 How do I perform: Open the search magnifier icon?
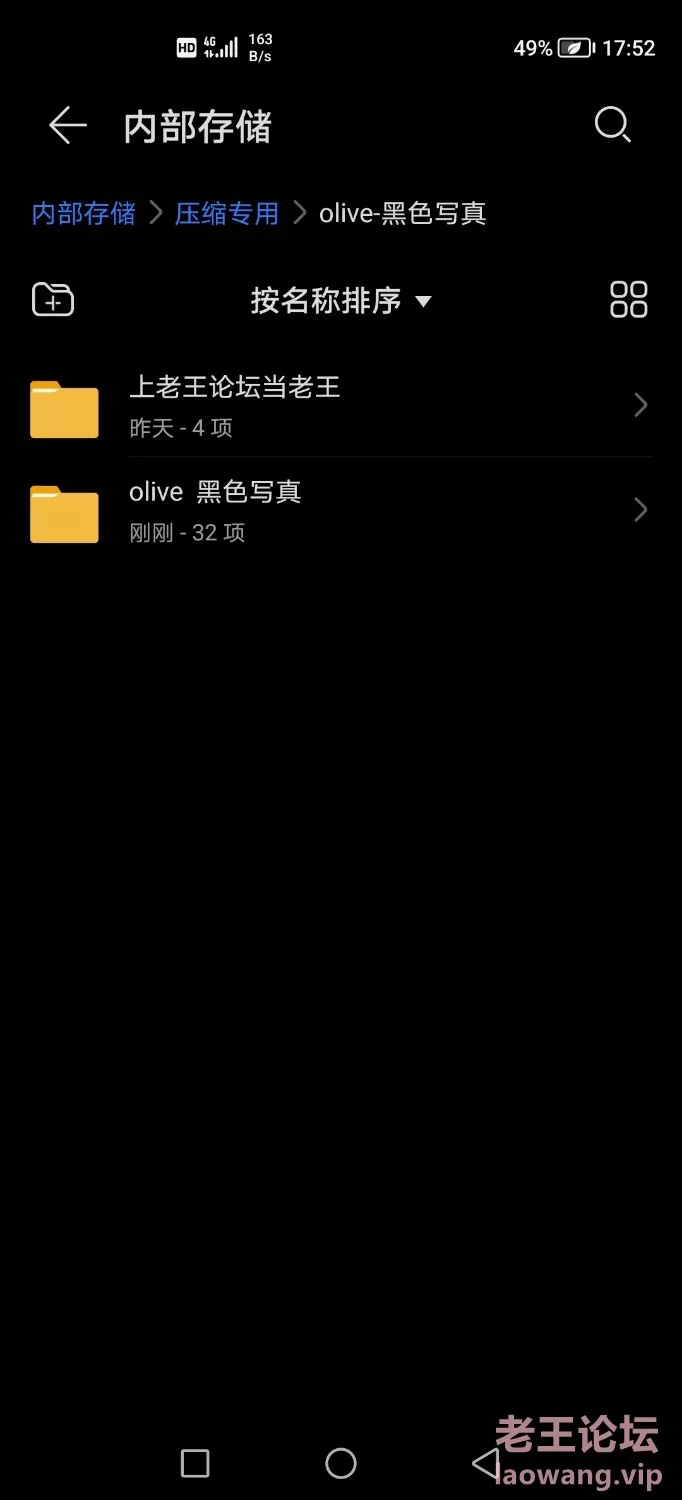612,126
